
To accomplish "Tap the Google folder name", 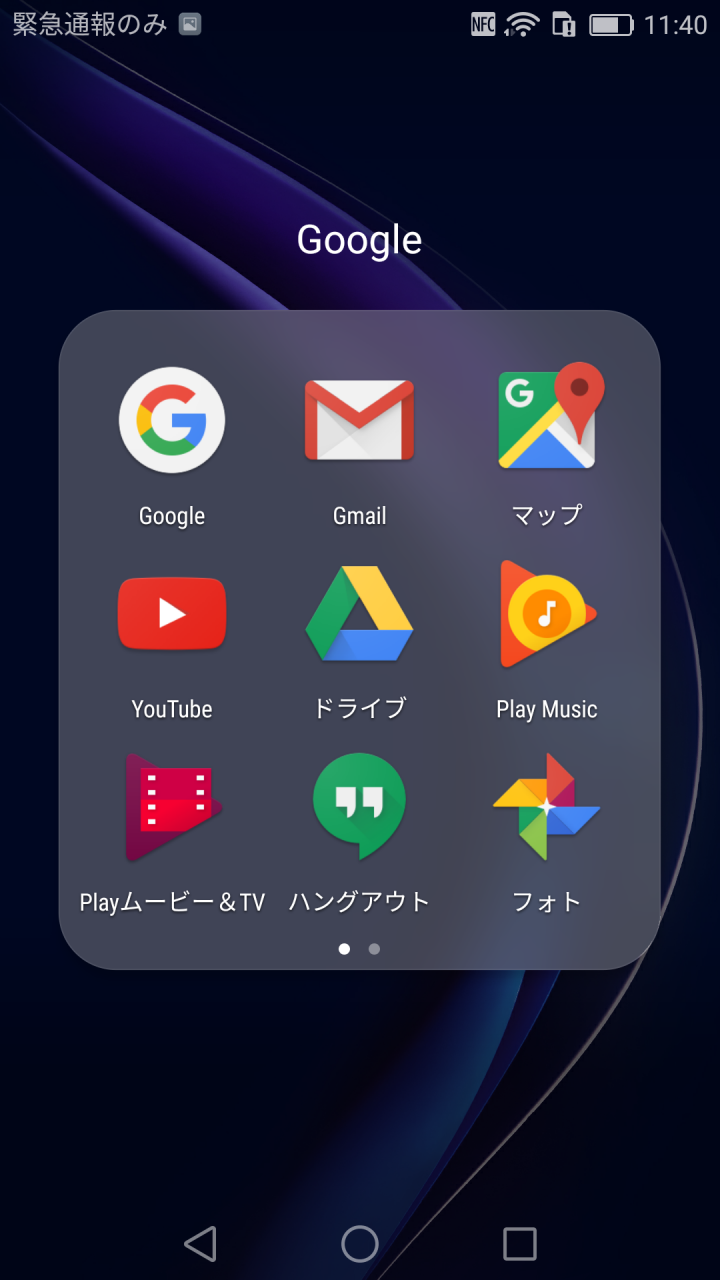I will pyautogui.click(x=359, y=240).
